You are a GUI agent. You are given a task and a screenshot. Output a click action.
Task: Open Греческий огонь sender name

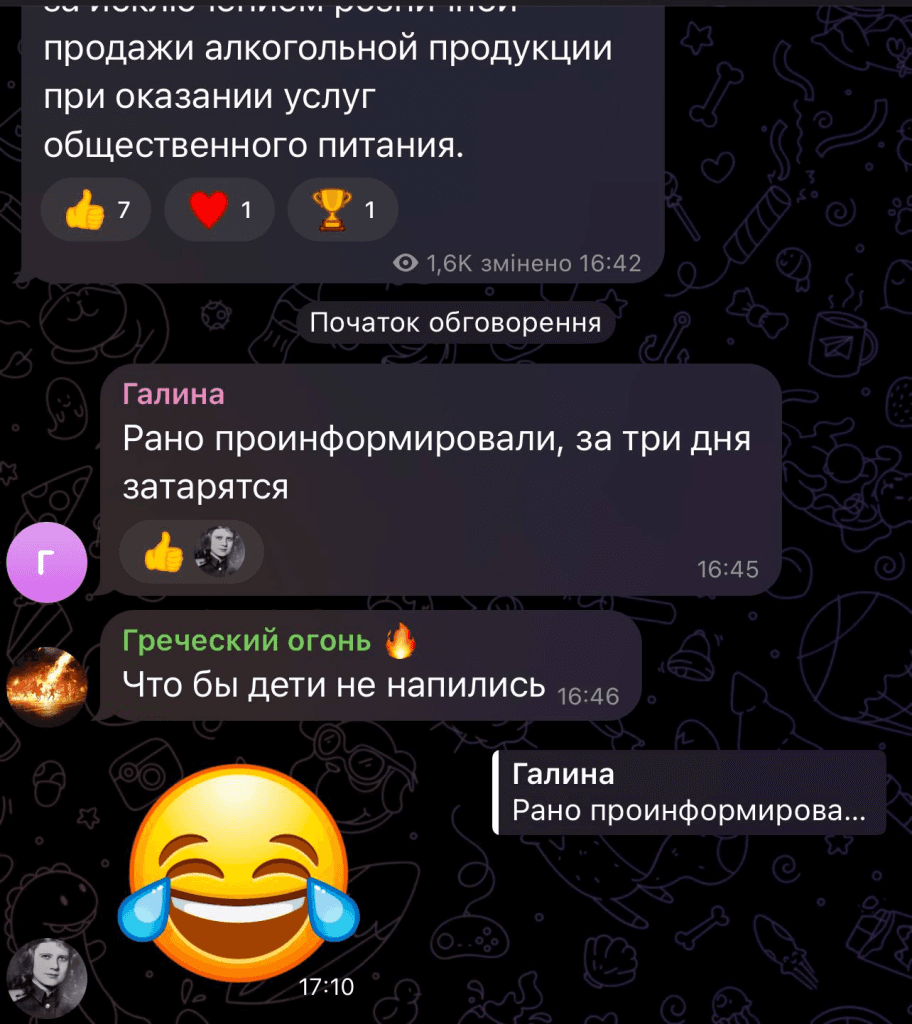coord(246,641)
